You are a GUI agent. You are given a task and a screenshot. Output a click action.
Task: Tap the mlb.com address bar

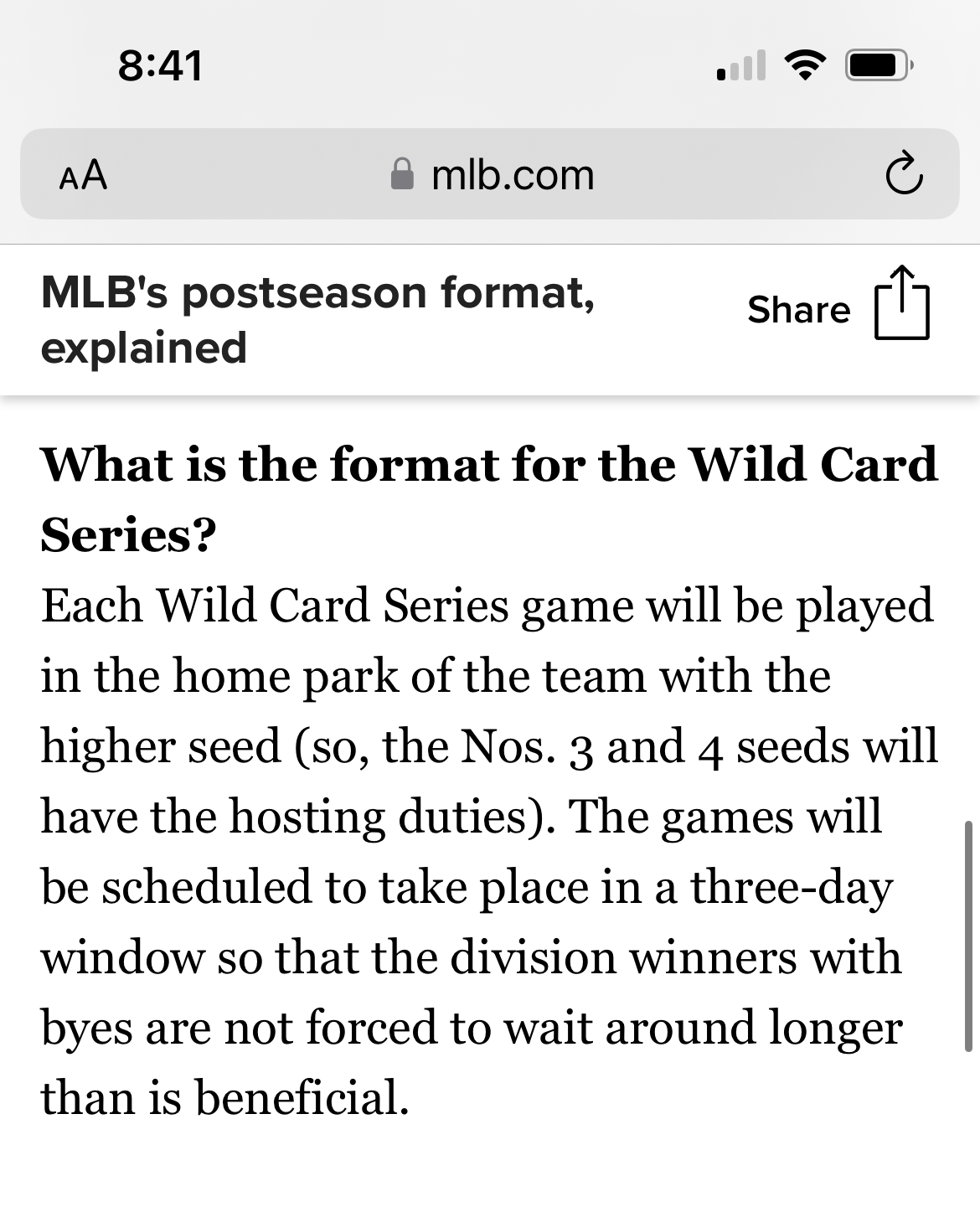pyautogui.click(x=493, y=175)
